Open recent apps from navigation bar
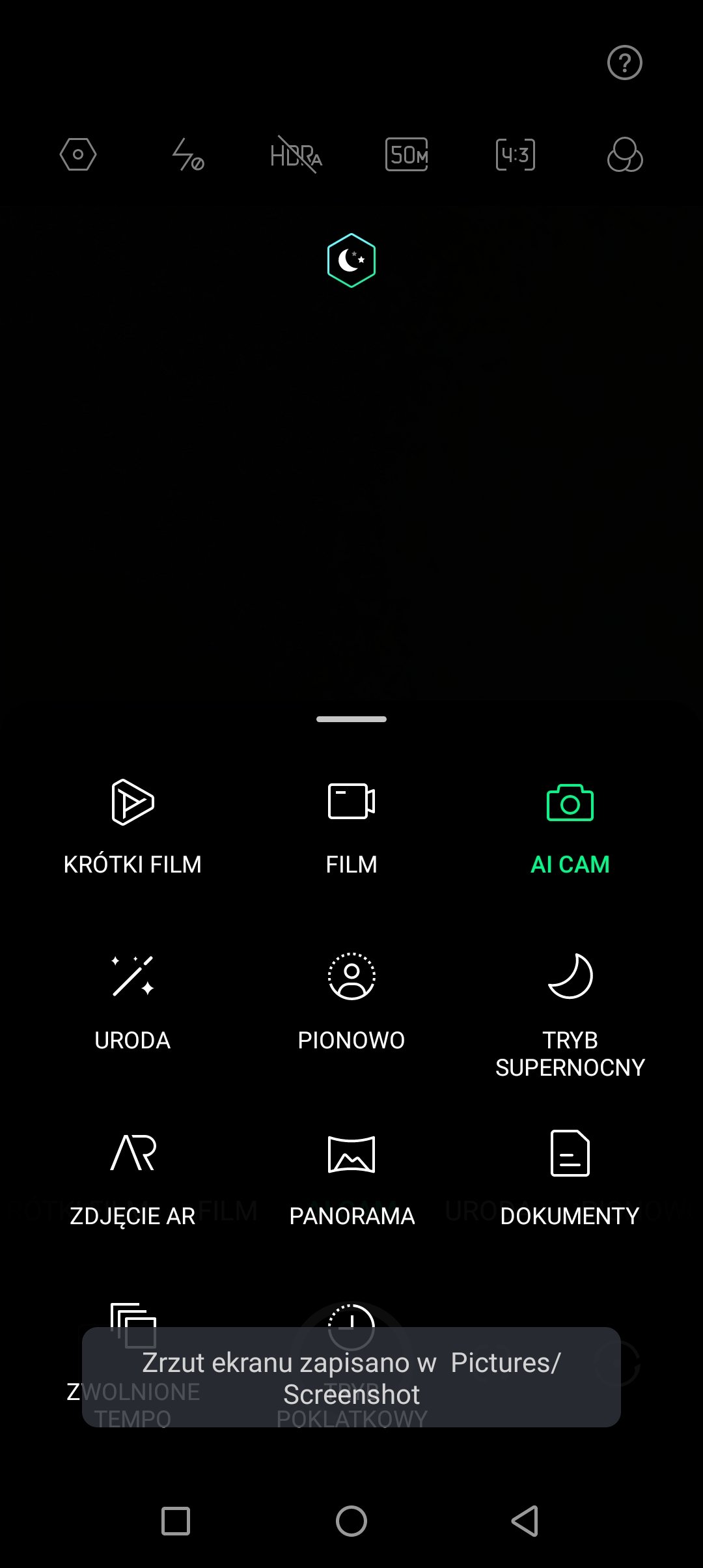 176,1522
